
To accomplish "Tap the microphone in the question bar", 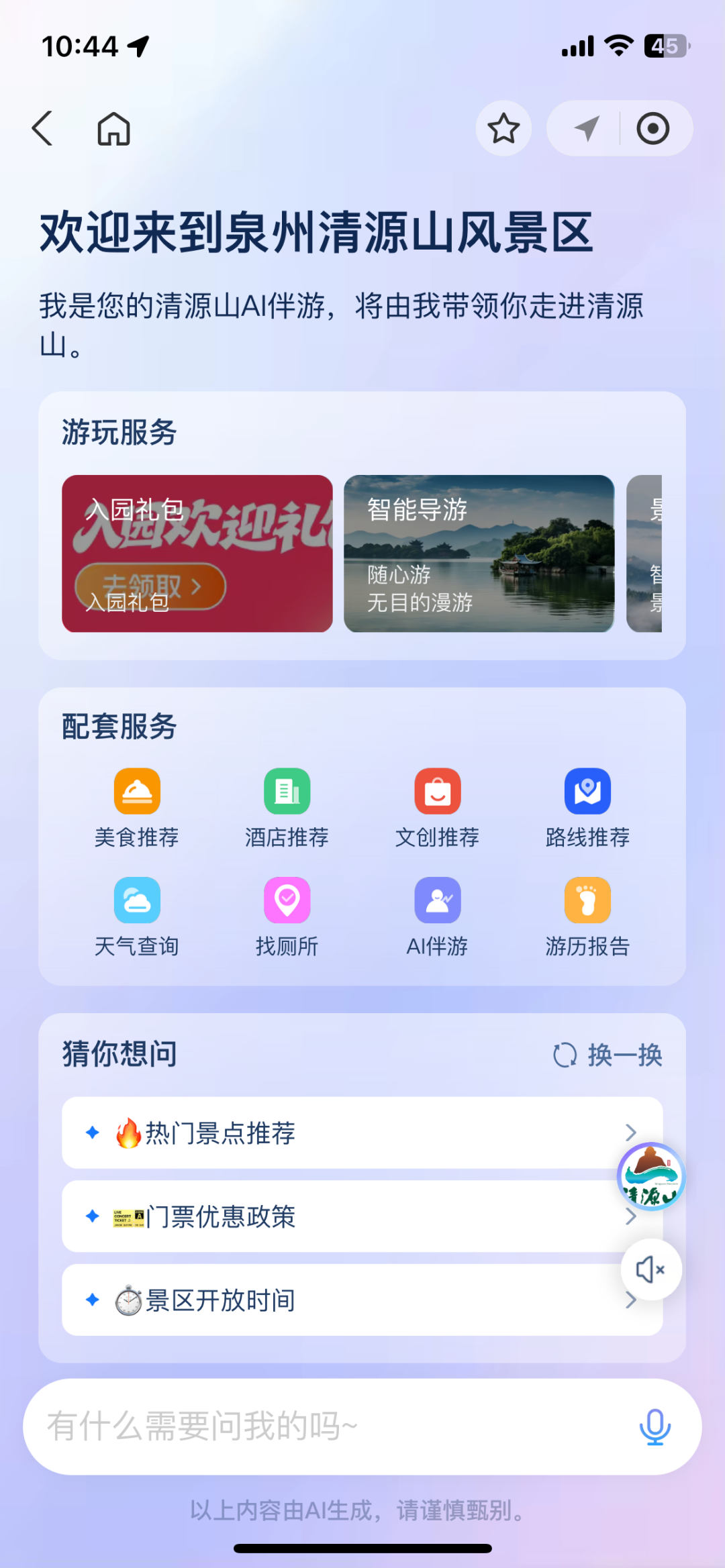I will click(655, 1426).
